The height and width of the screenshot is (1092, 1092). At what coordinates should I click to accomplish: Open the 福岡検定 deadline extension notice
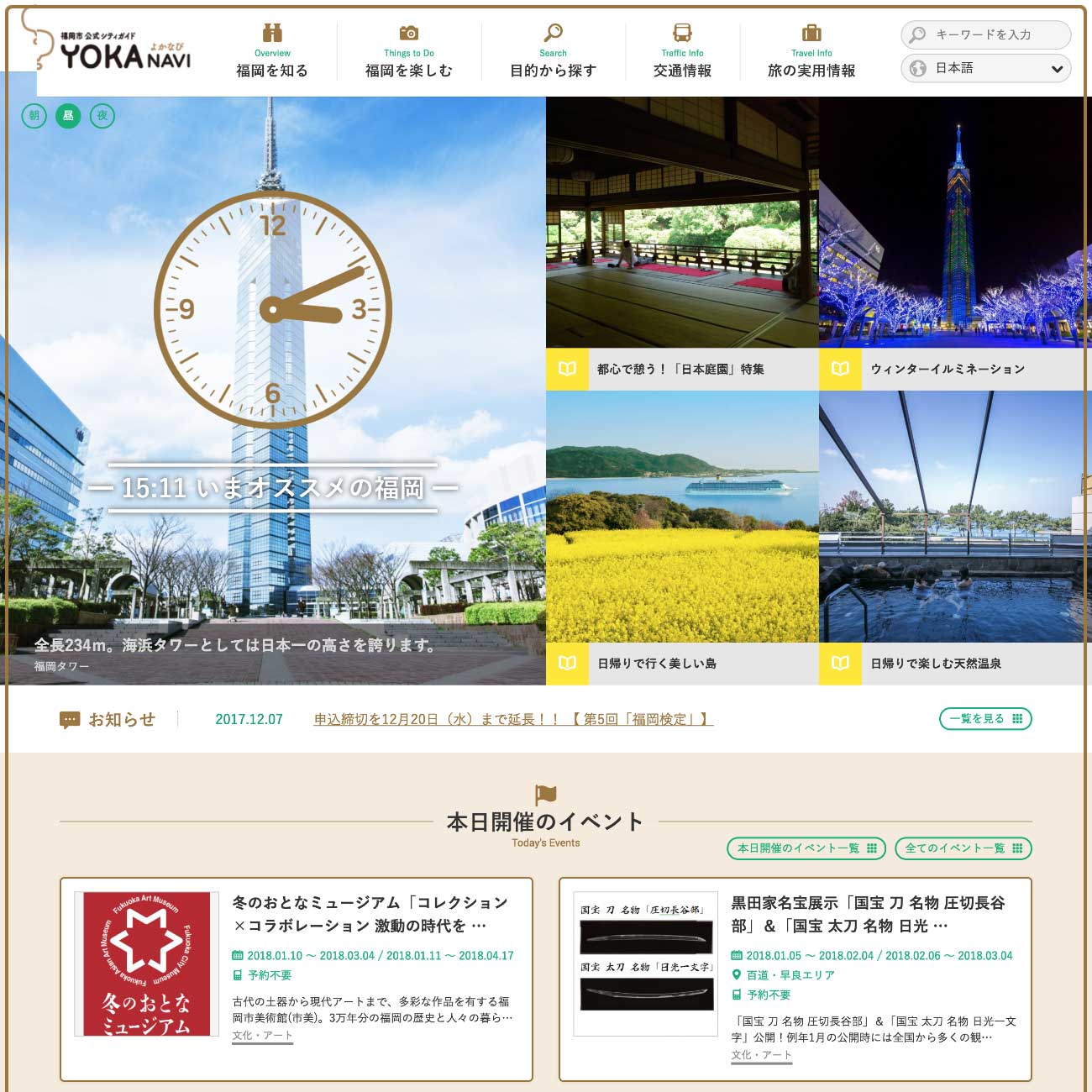tap(512, 719)
